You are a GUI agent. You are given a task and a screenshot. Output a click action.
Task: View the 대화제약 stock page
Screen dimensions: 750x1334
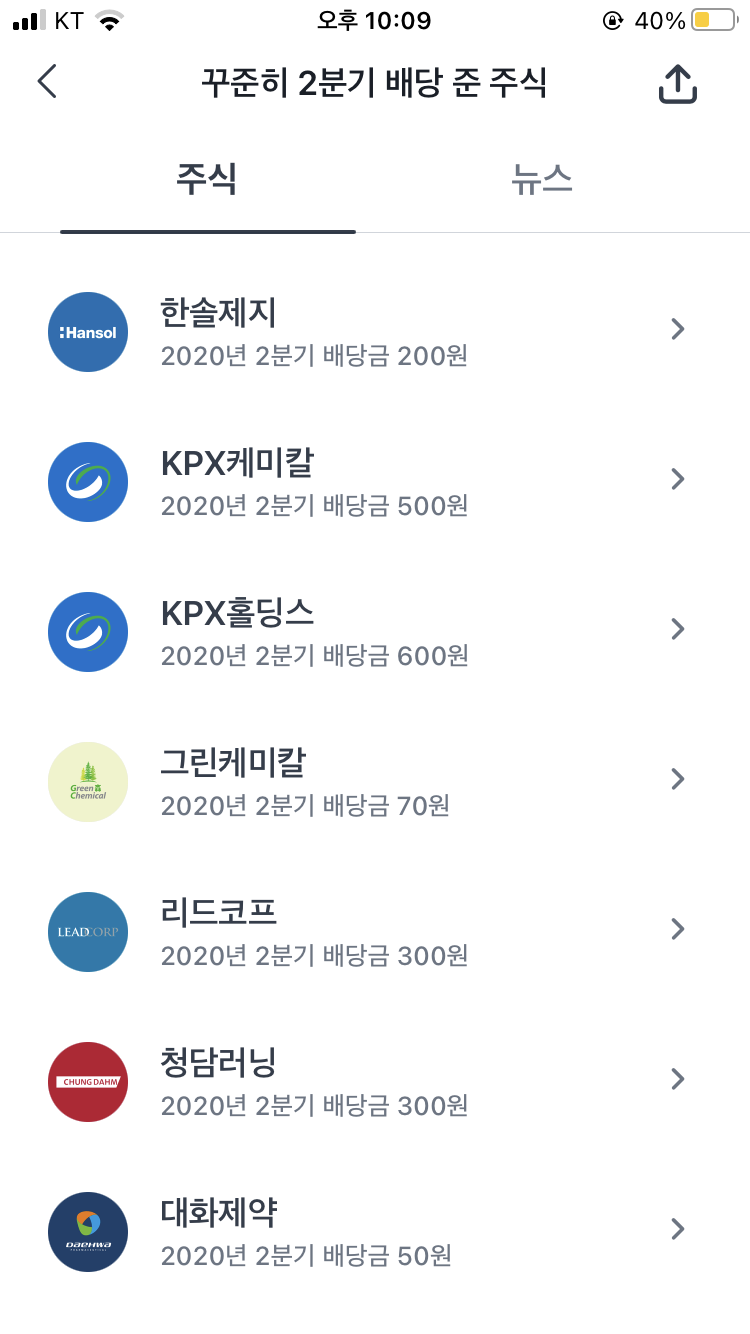tap(374, 1231)
